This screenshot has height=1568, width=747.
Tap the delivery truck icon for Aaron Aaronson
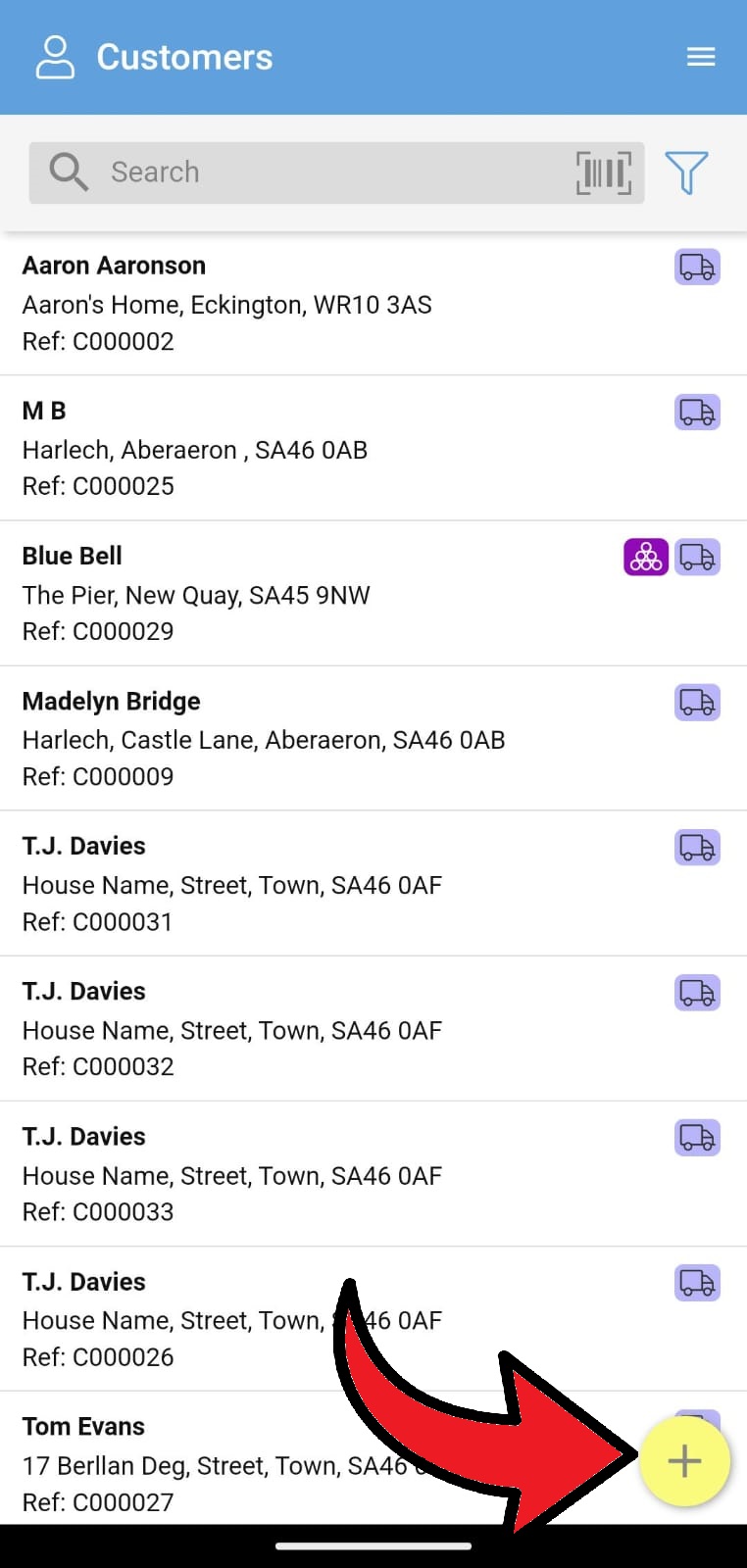(697, 267)
